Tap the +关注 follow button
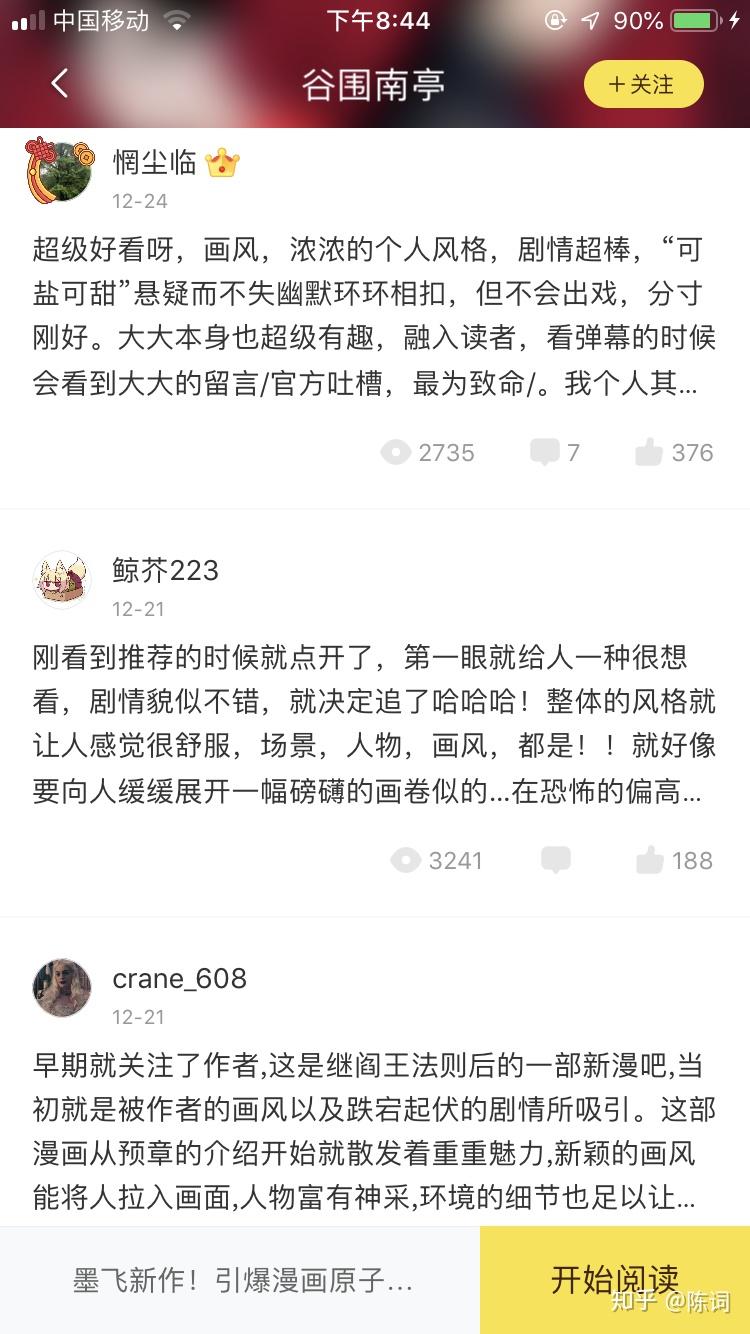This screenshot has width=750, height=1334. 643,84
